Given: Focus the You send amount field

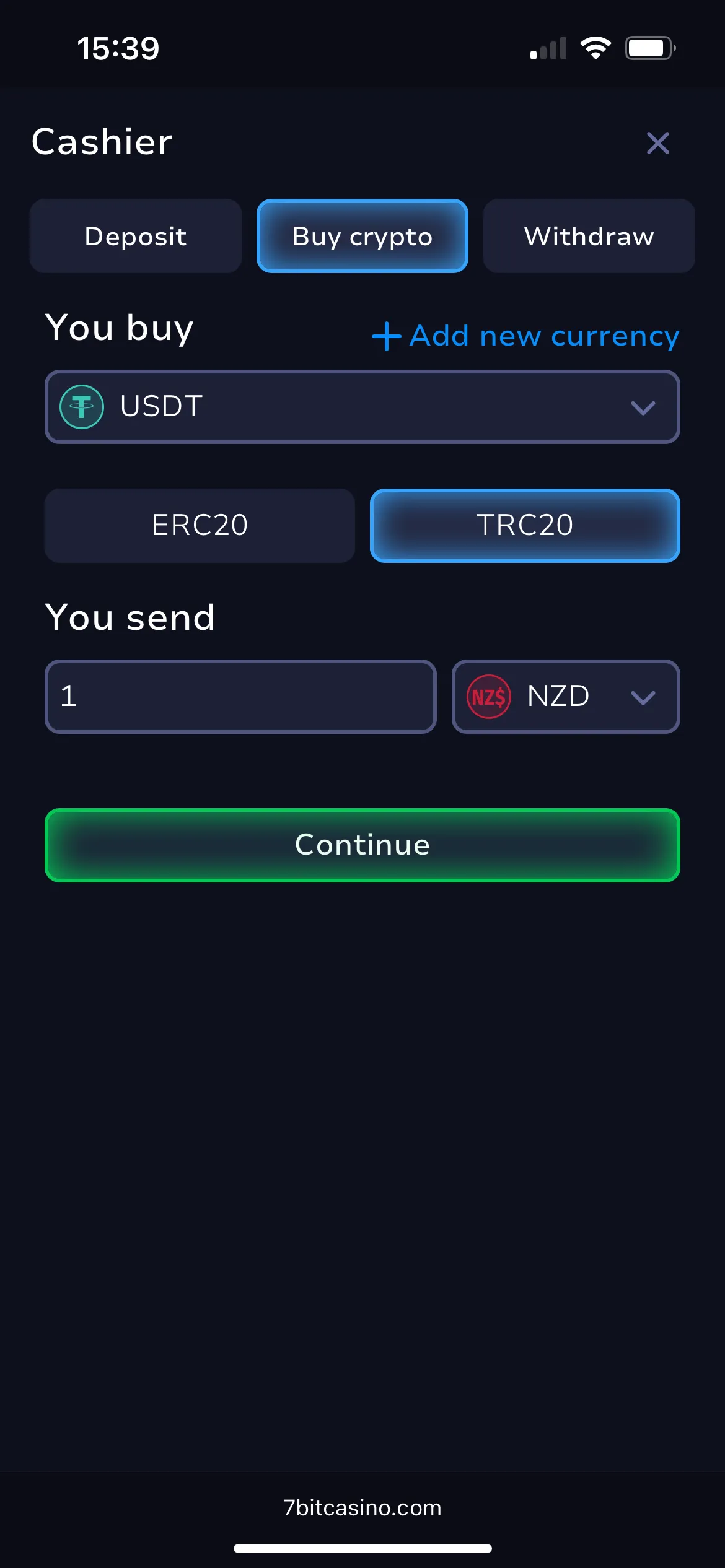Looking at the screenshot, I should click(240, 696).
